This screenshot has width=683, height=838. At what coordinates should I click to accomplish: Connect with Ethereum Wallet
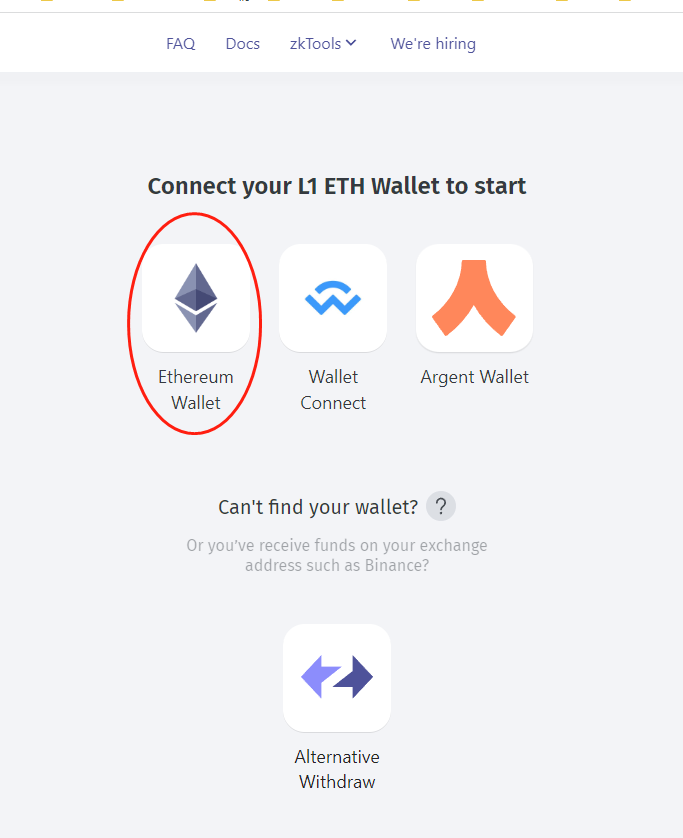[x=196, y=298]
